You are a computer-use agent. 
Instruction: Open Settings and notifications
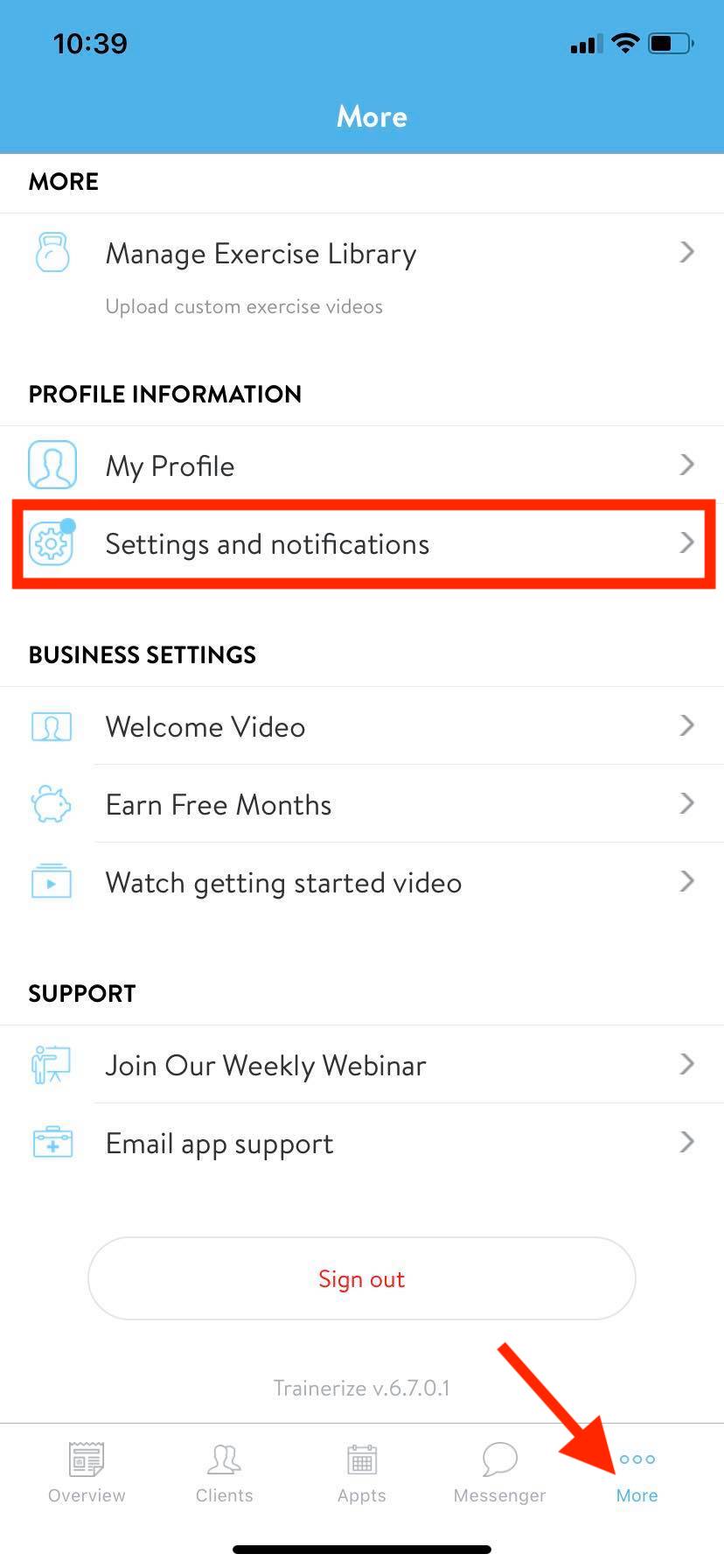362,544
